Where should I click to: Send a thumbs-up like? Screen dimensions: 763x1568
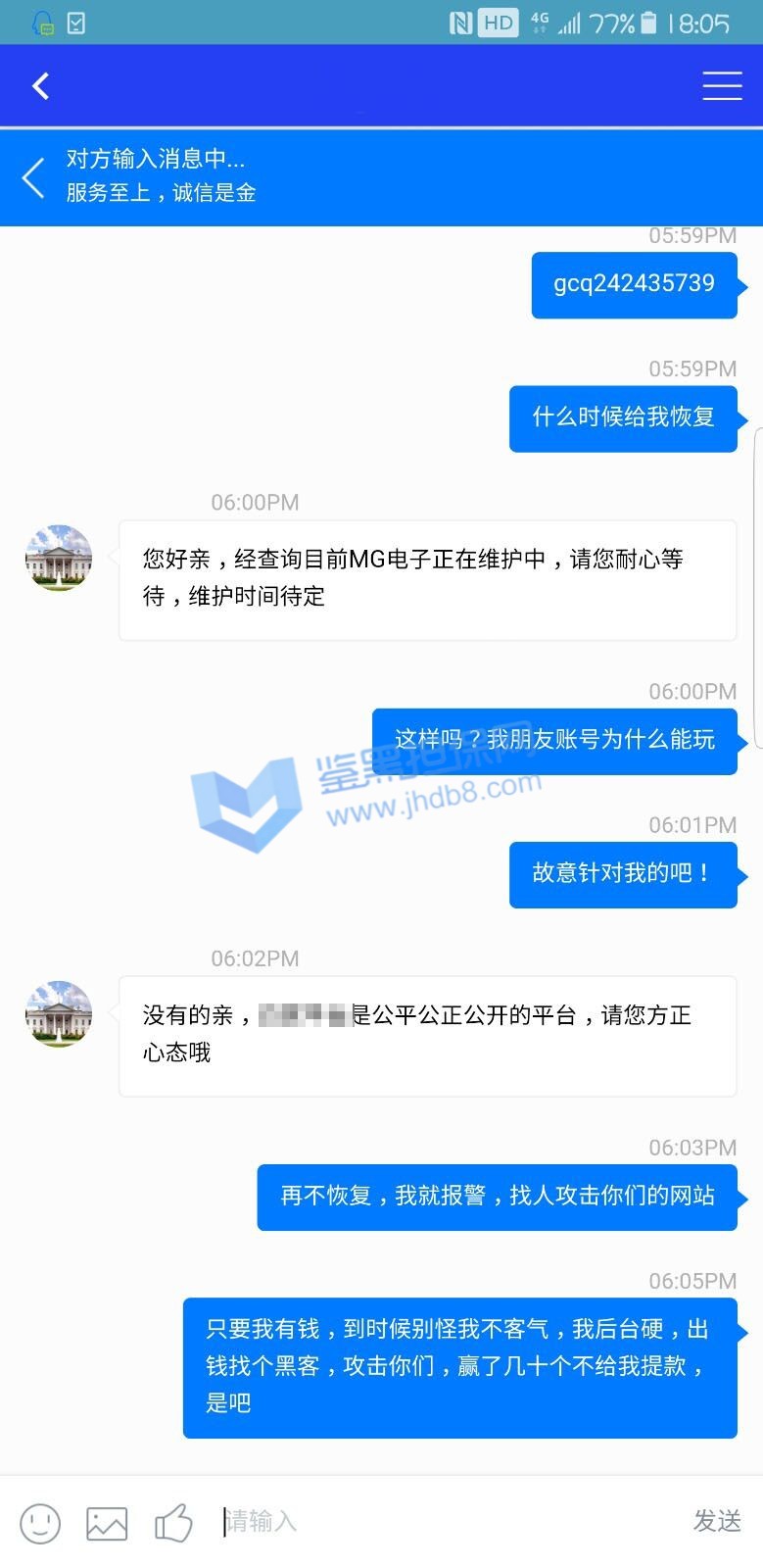(173, 1522)
